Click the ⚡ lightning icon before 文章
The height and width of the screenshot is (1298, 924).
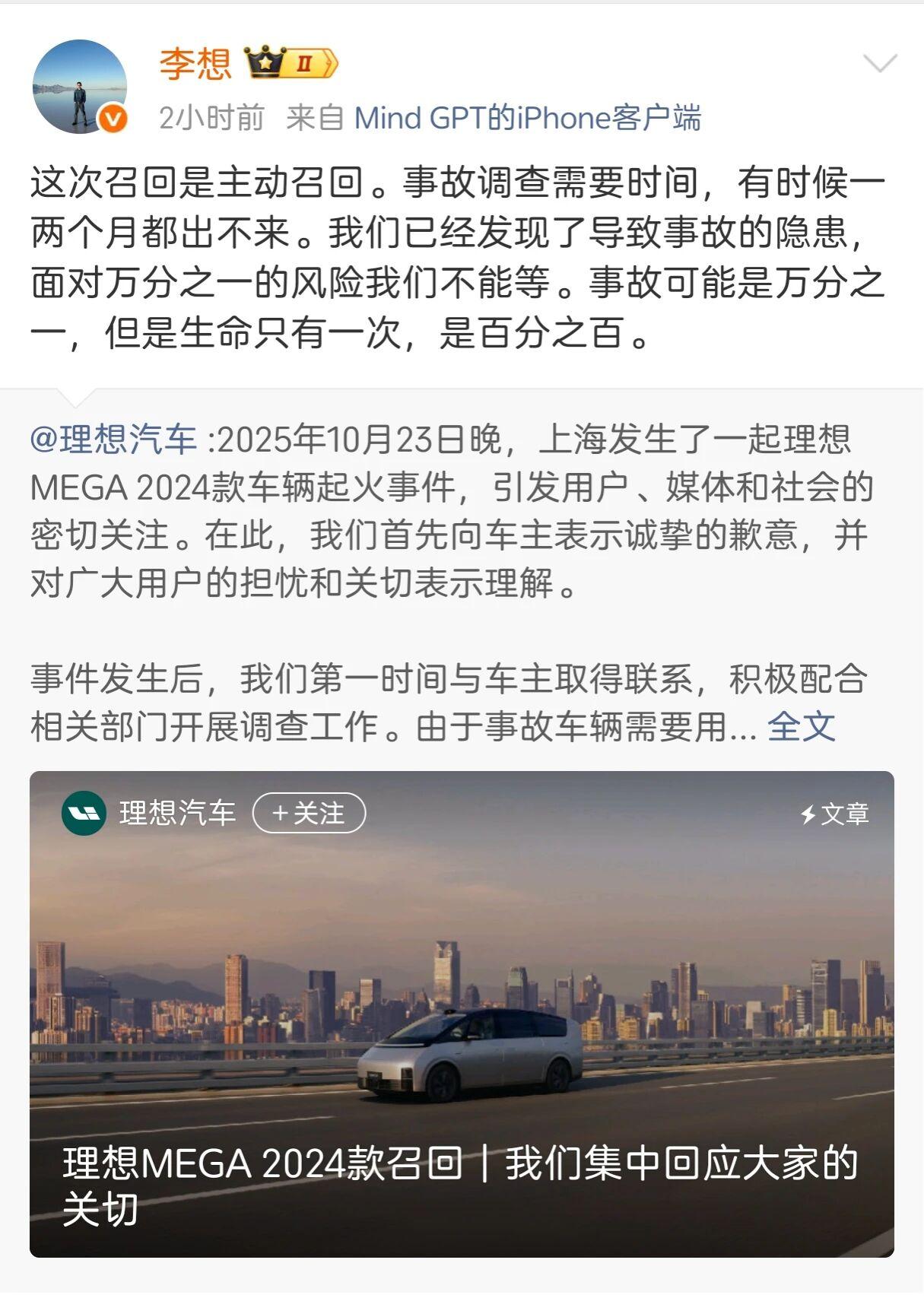pos(806,813)
